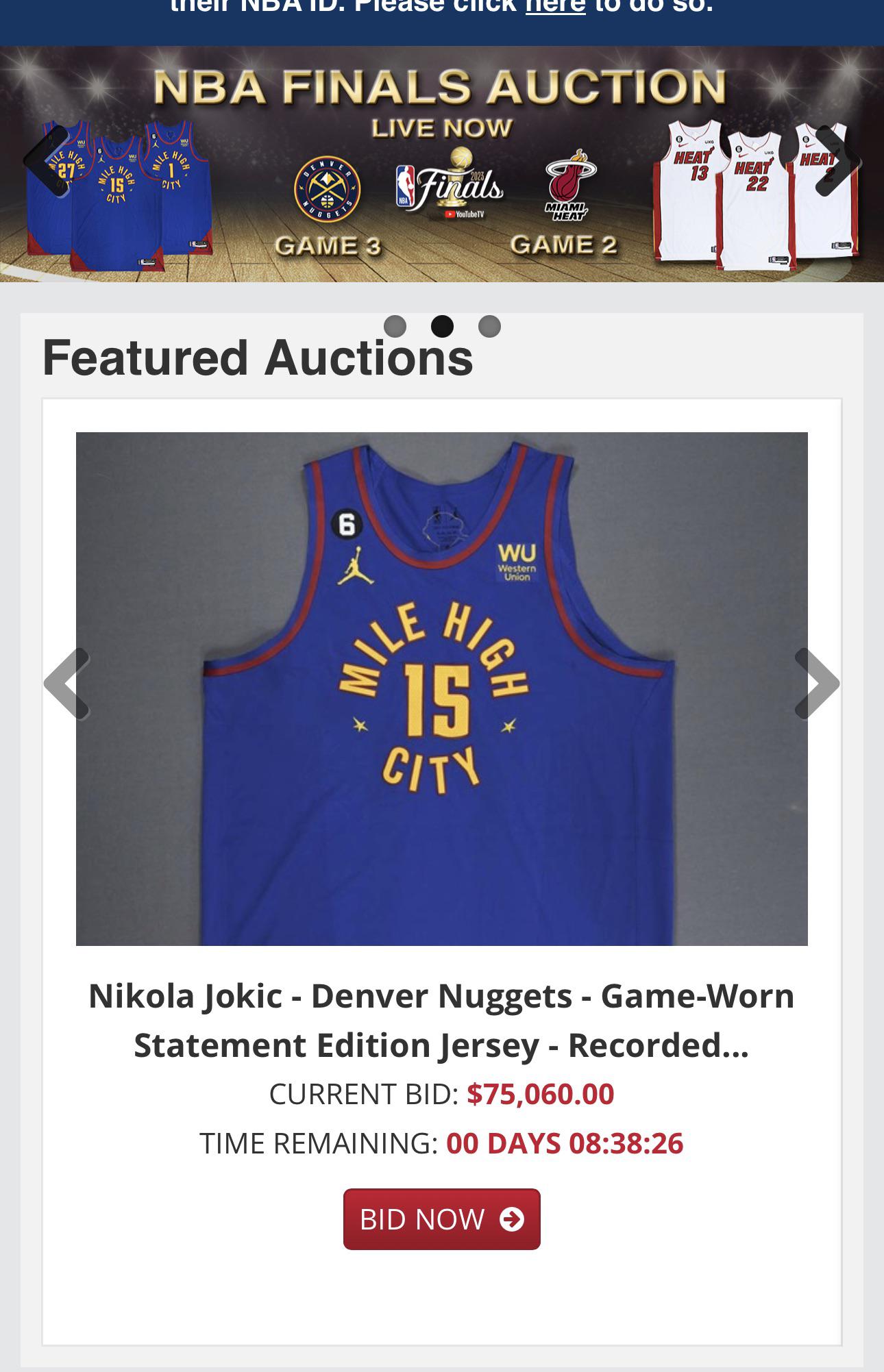Image resolution: width=884 pixels, height=1372 pixels.
Task: Go to previous featured auction item
Action: point(66,684)
